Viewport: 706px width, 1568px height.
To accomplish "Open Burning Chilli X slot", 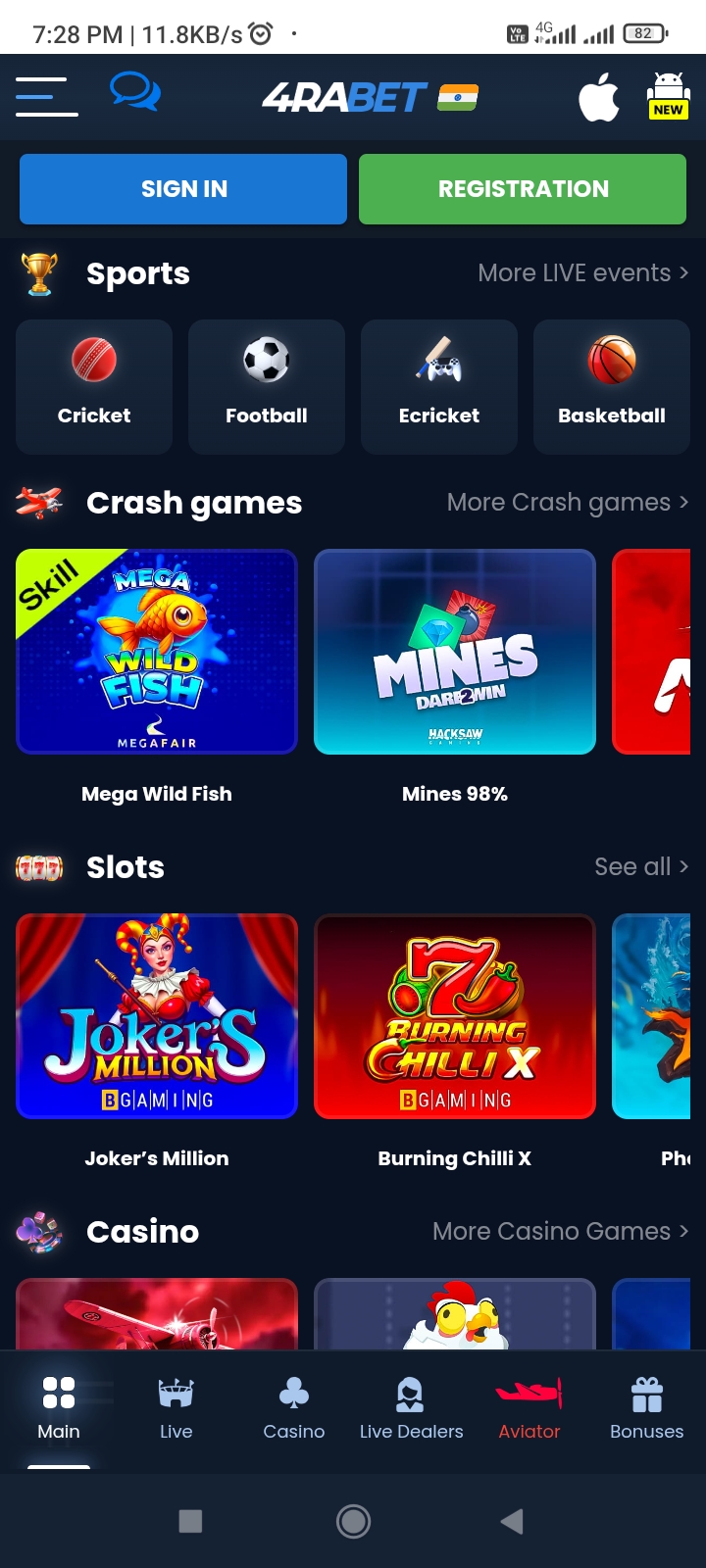I will [x=455, y=1016].
